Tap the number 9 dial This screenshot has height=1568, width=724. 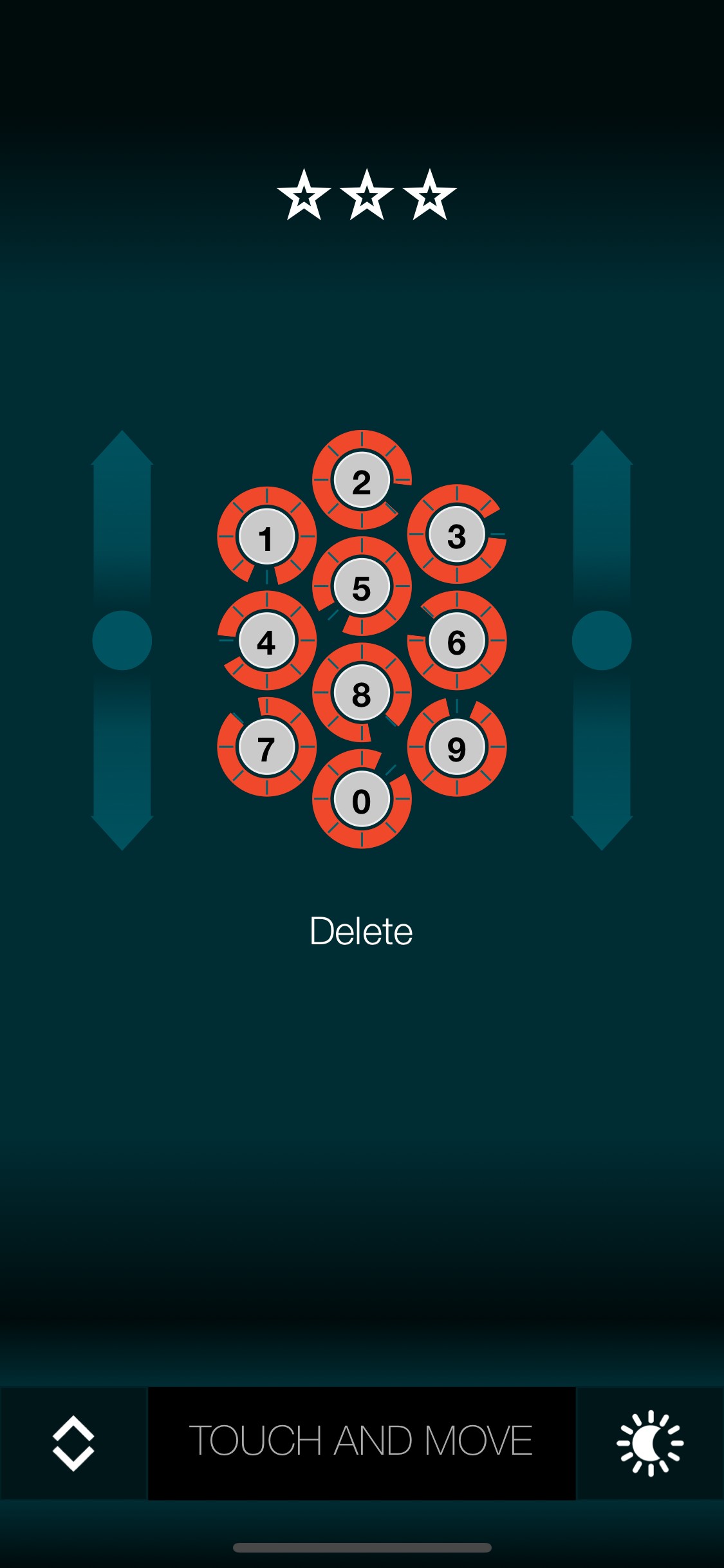pos(457,748)
